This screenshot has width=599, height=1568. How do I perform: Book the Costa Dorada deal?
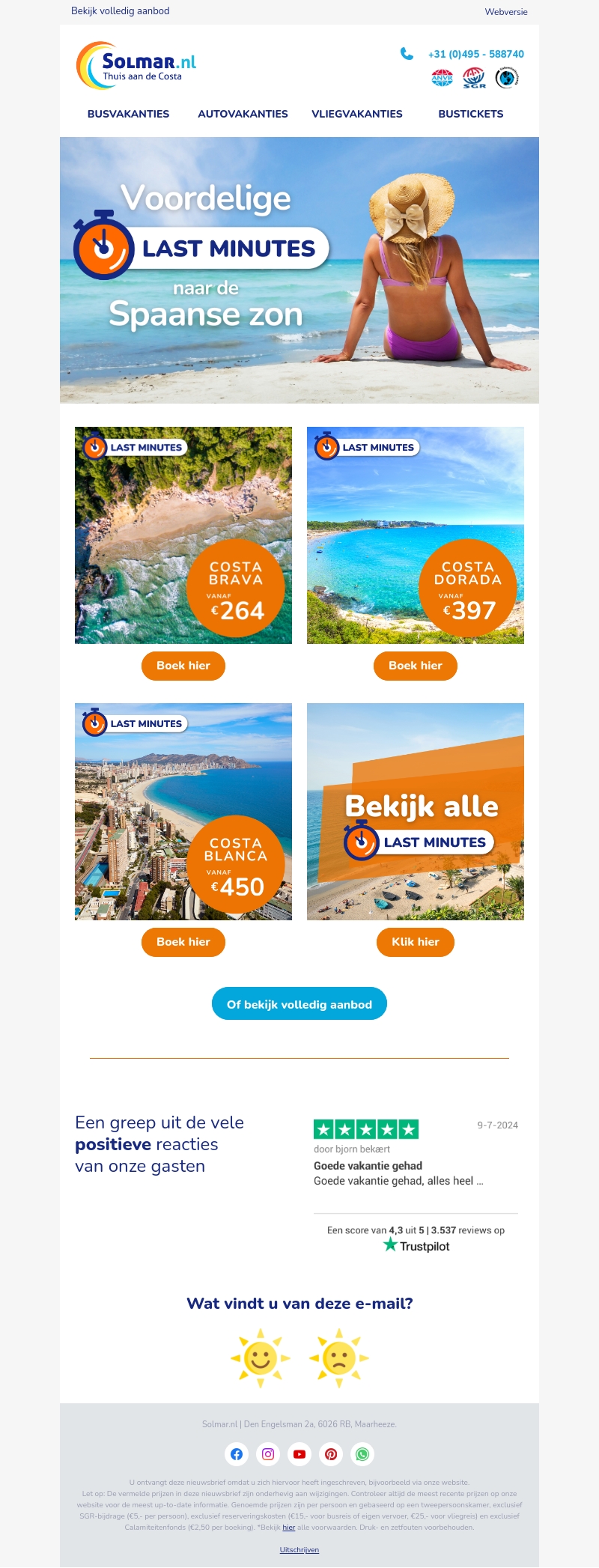pos(416,666)
